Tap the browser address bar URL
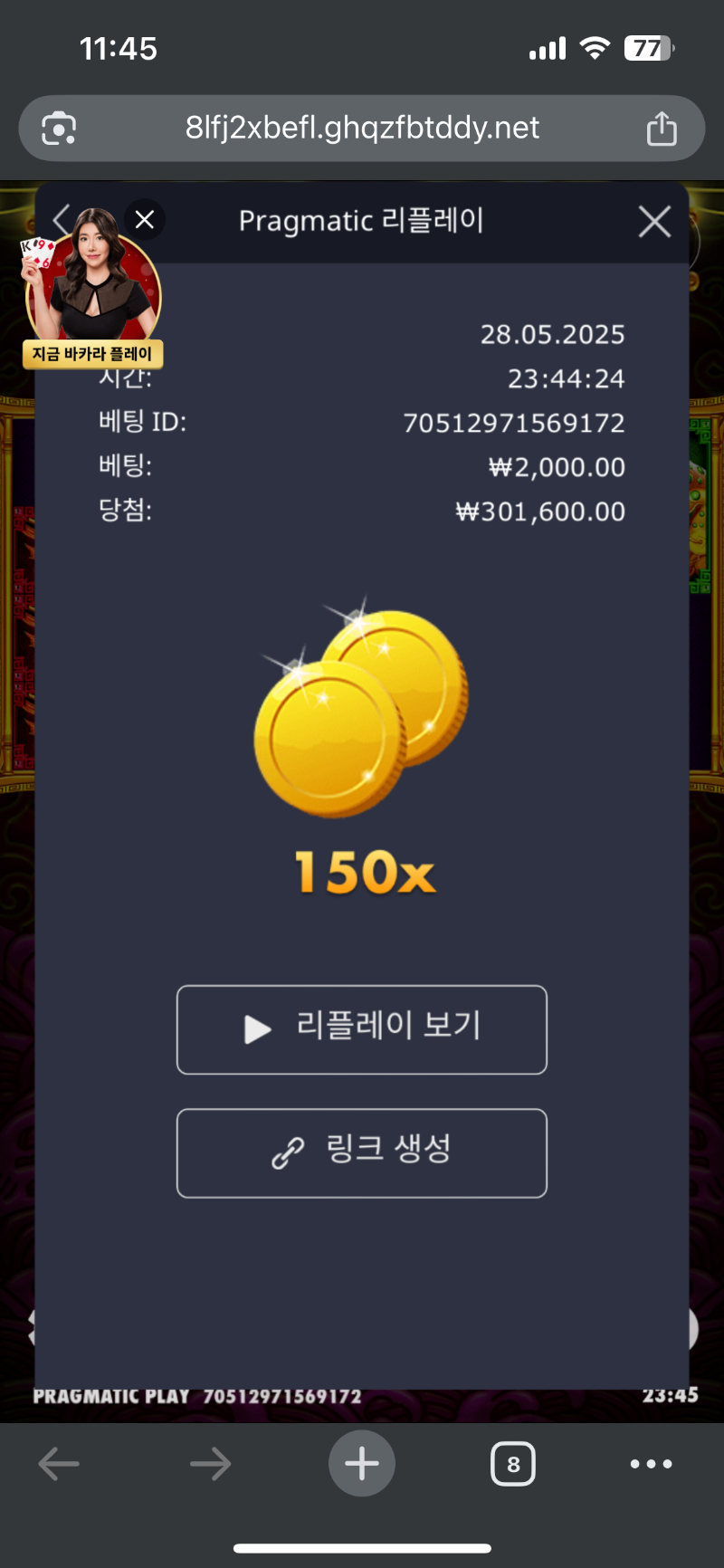Image resolution: width=724 pixels, height=1568 pixels. (x=362, y=128)
